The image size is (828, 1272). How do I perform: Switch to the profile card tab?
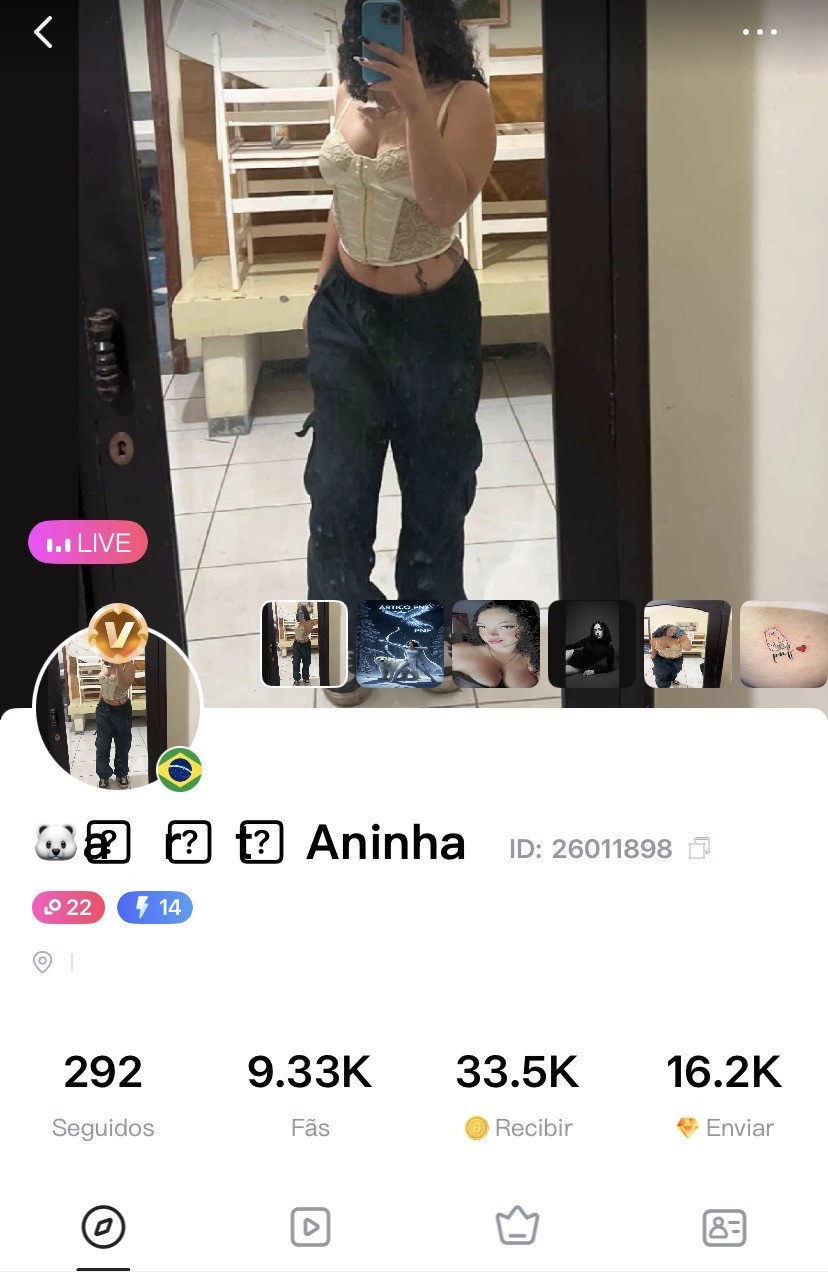724,1227
